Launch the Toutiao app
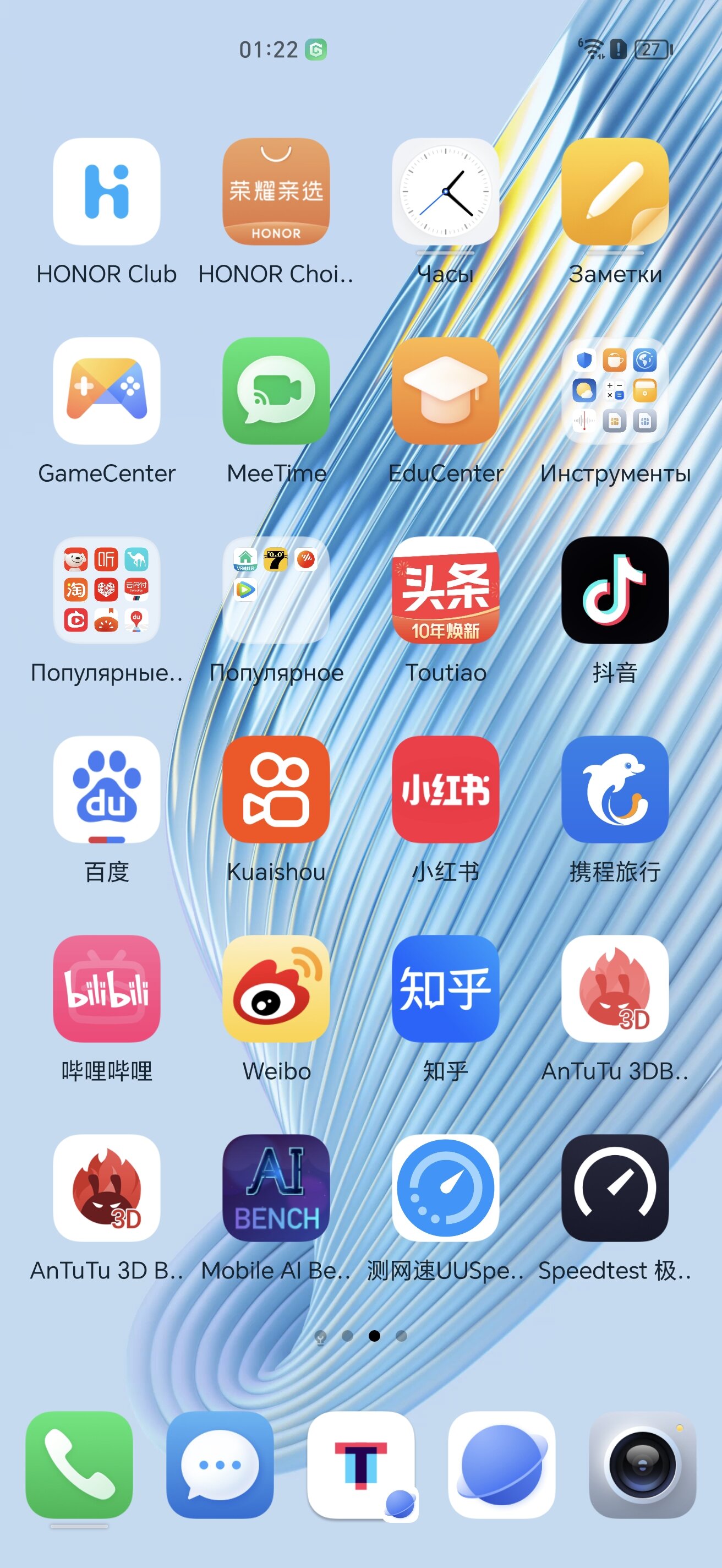 pyautogui.click(x=446, y=590)
